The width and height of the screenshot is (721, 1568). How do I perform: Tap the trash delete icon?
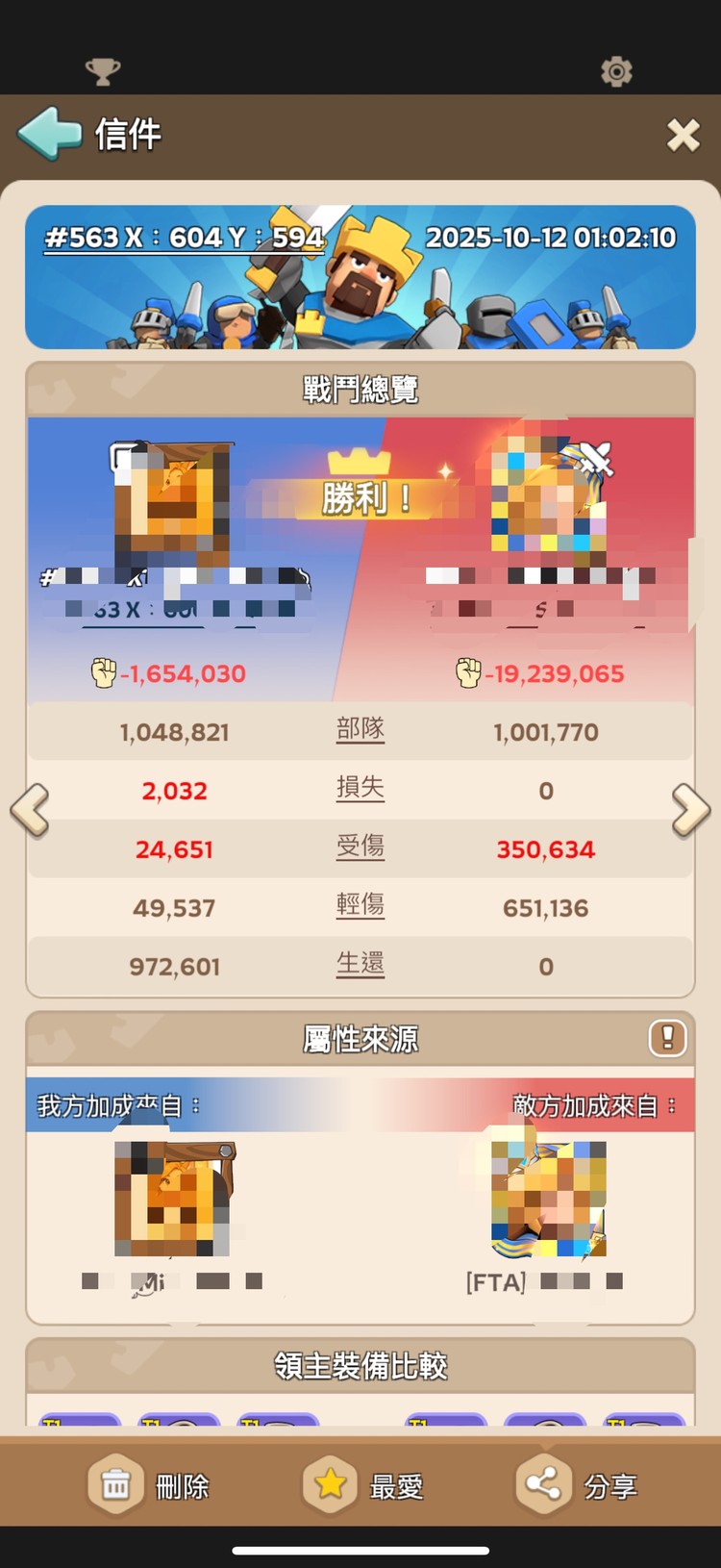pyautogui.click(x=115, y=1484)
